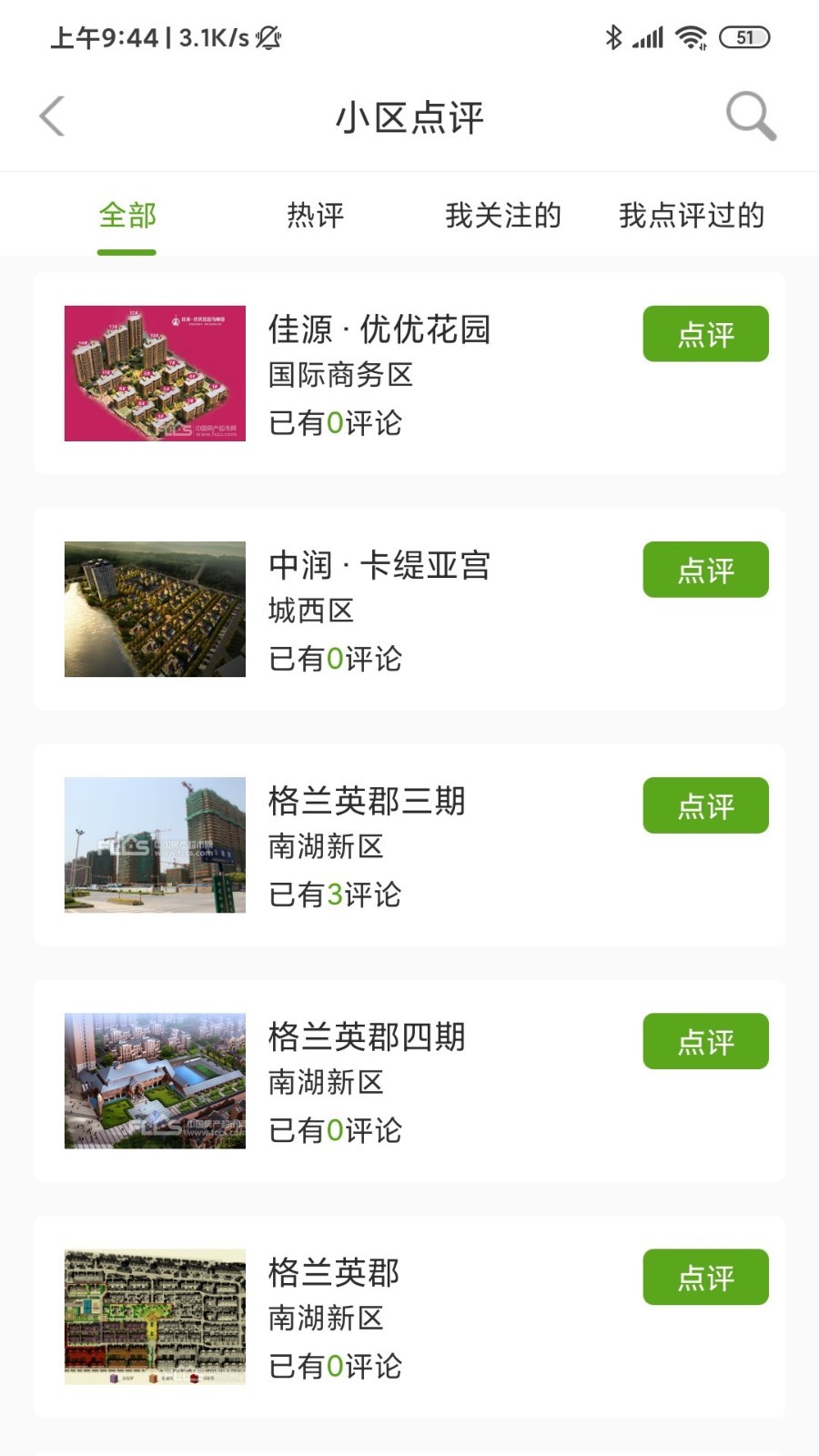Open search with the magnifier icon
819x1456 pixels.
[x=750, y=116]
